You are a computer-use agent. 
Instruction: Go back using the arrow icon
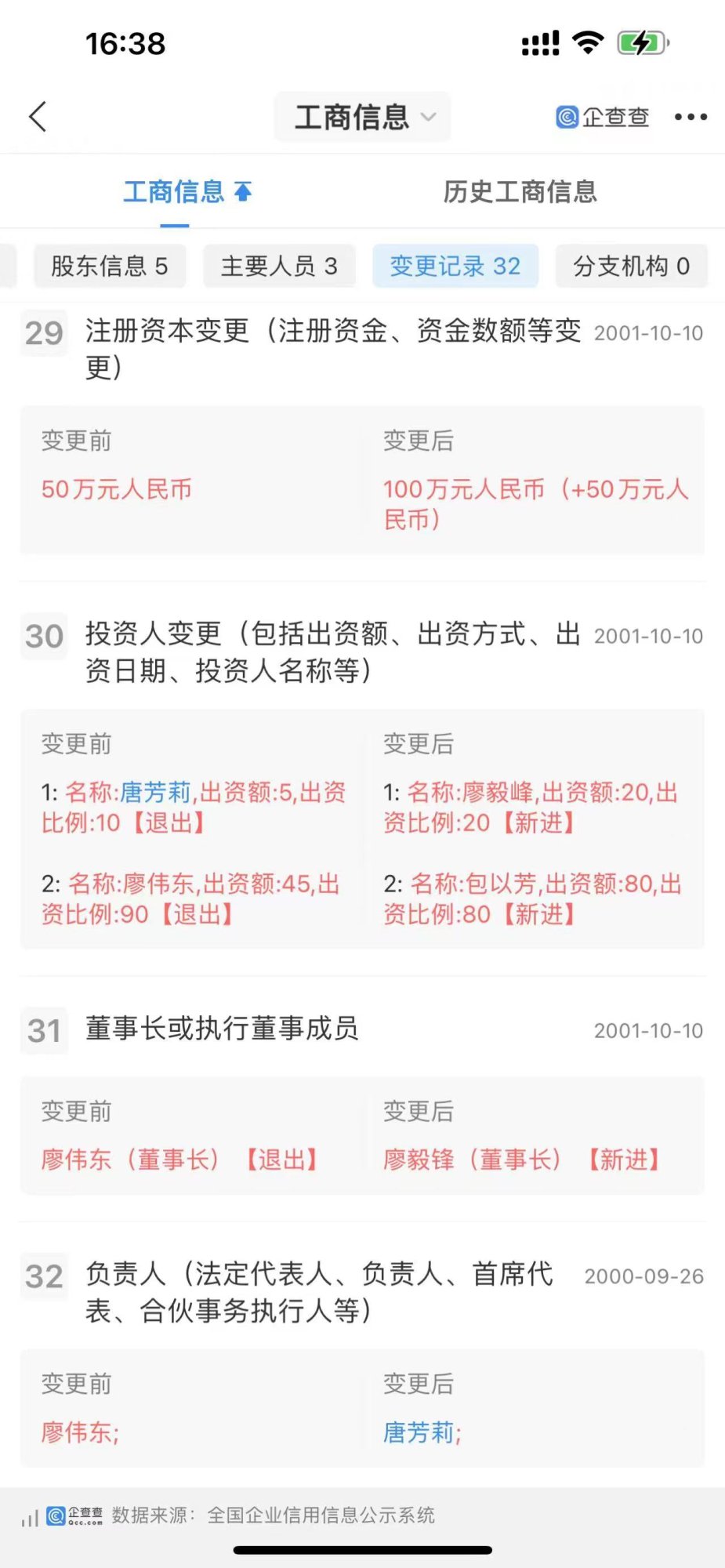point(38,117)
